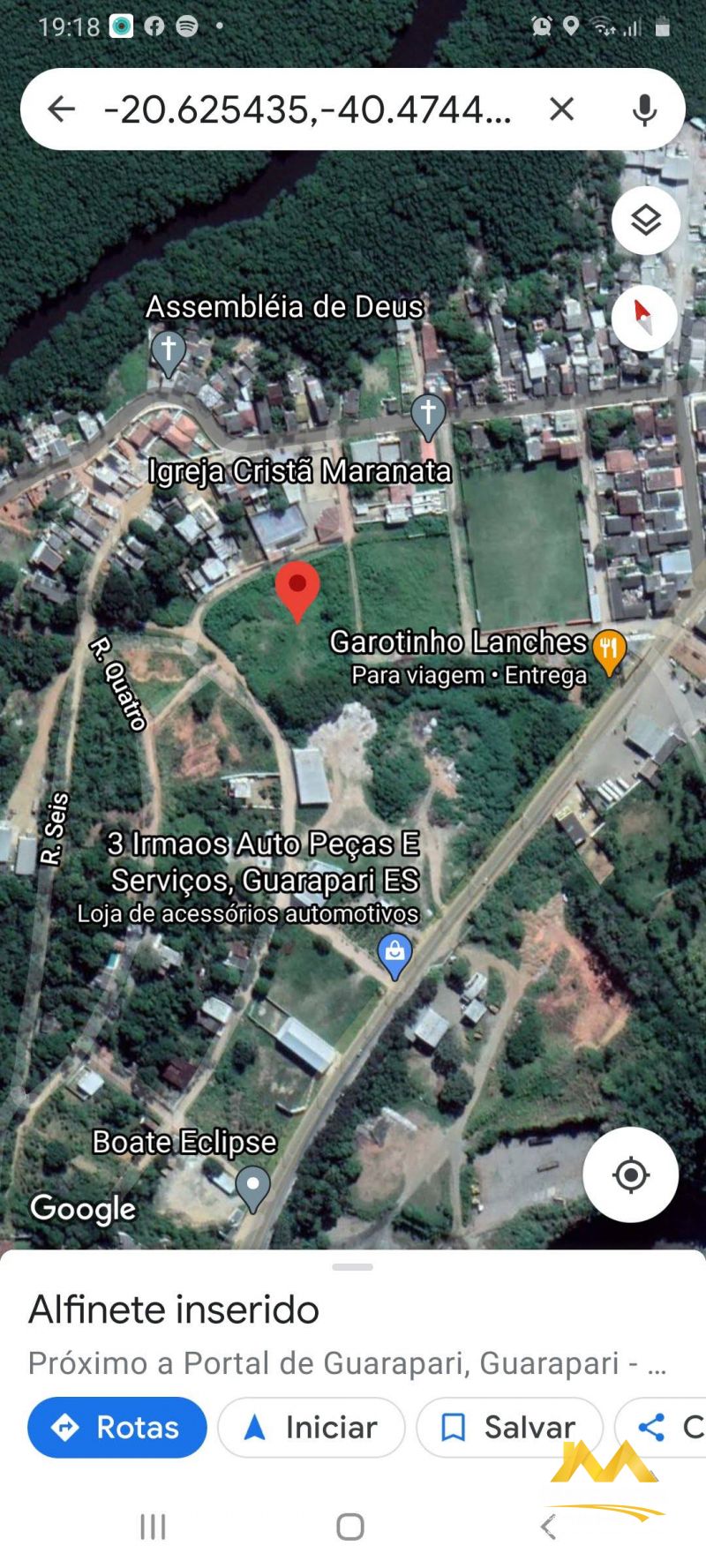Select the 3 Irmaos Auto Peças marker

point(394,953)
